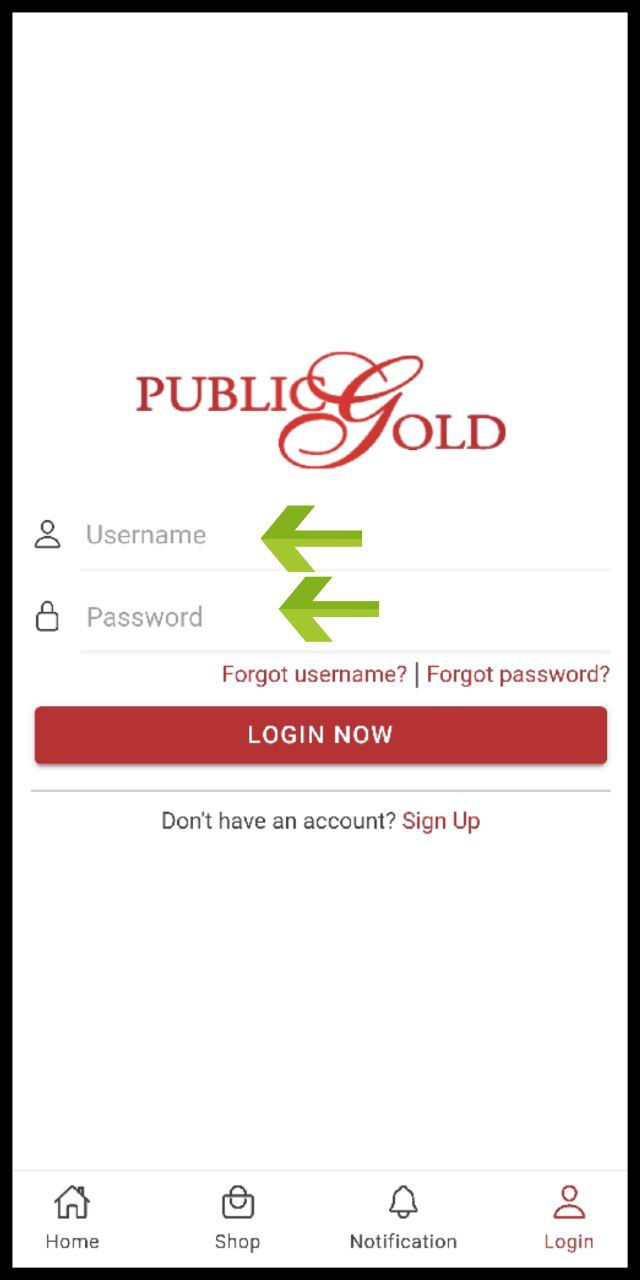Image resolution: width=640 pixels, height=1280 pixels.
Task: Go to the Shop tab
Action: 238,1218
